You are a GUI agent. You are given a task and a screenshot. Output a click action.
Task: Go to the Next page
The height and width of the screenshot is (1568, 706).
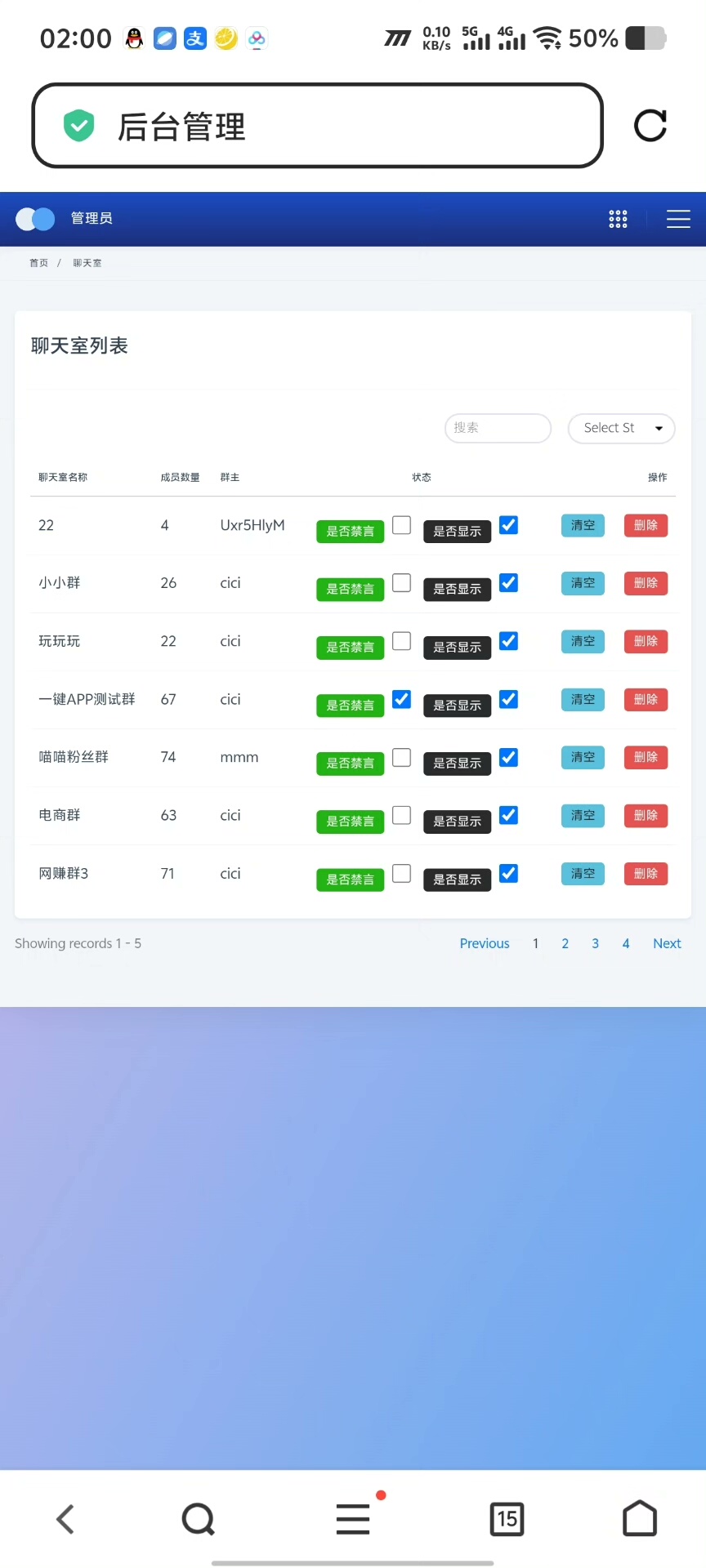(x=667, y=943)
